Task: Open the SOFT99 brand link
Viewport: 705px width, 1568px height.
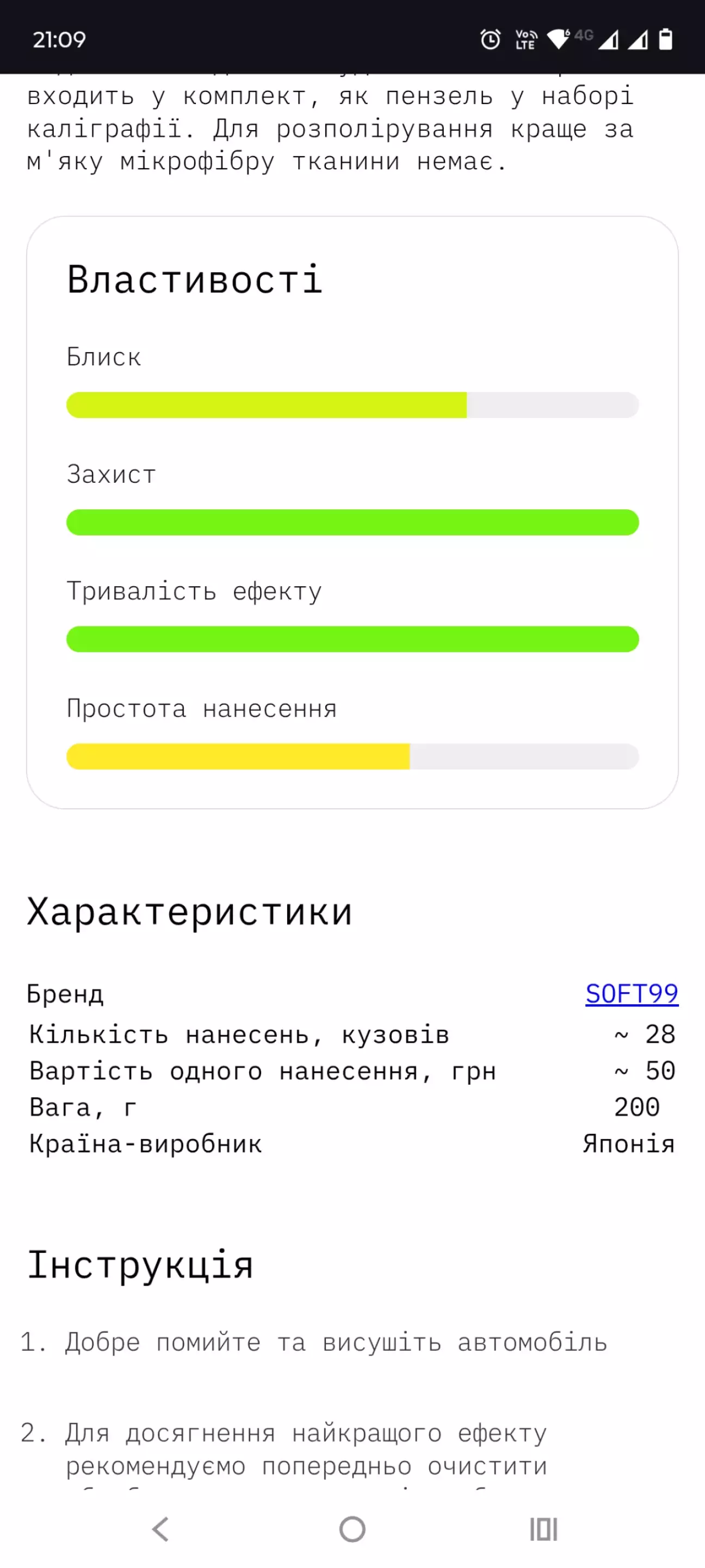Action: coord(632,994)
